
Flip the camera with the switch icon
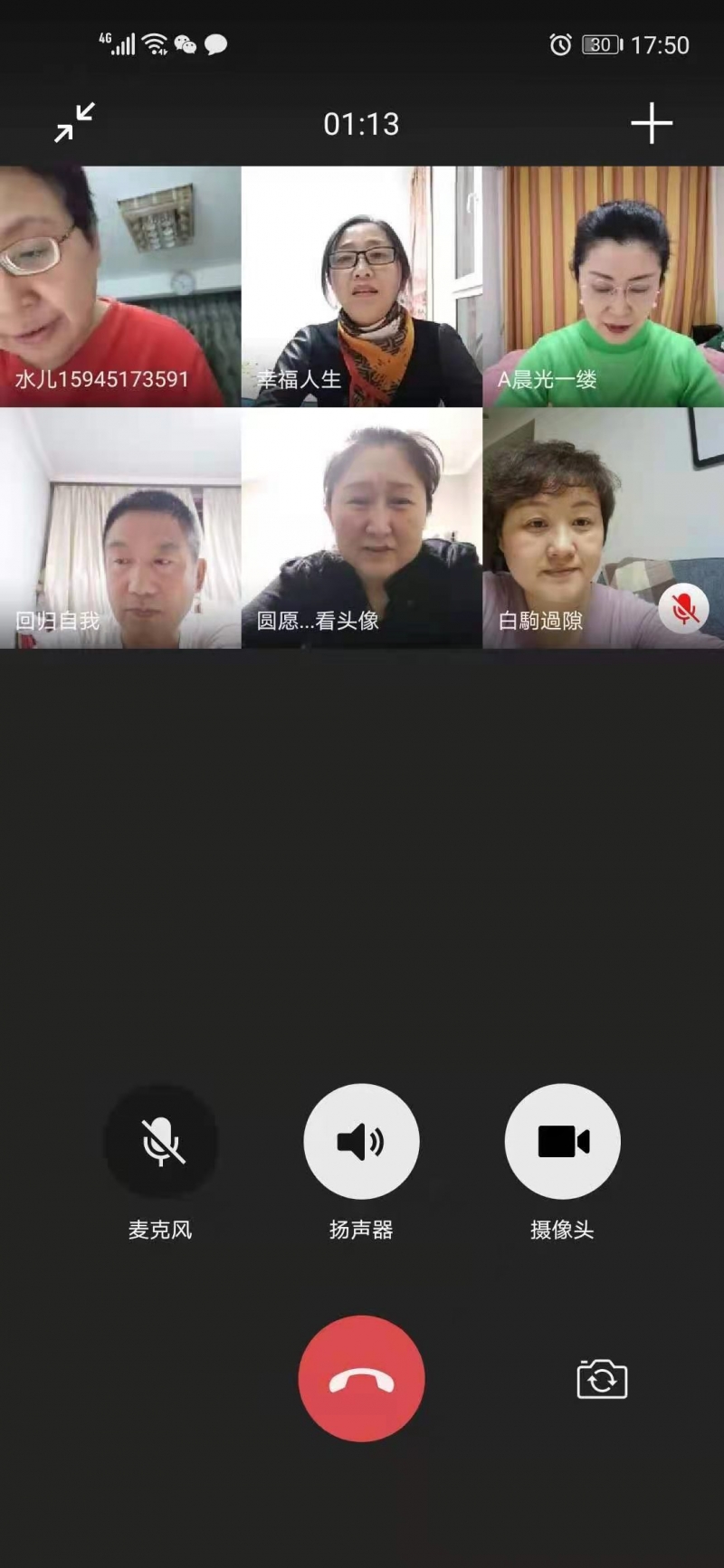point(602,1379)
